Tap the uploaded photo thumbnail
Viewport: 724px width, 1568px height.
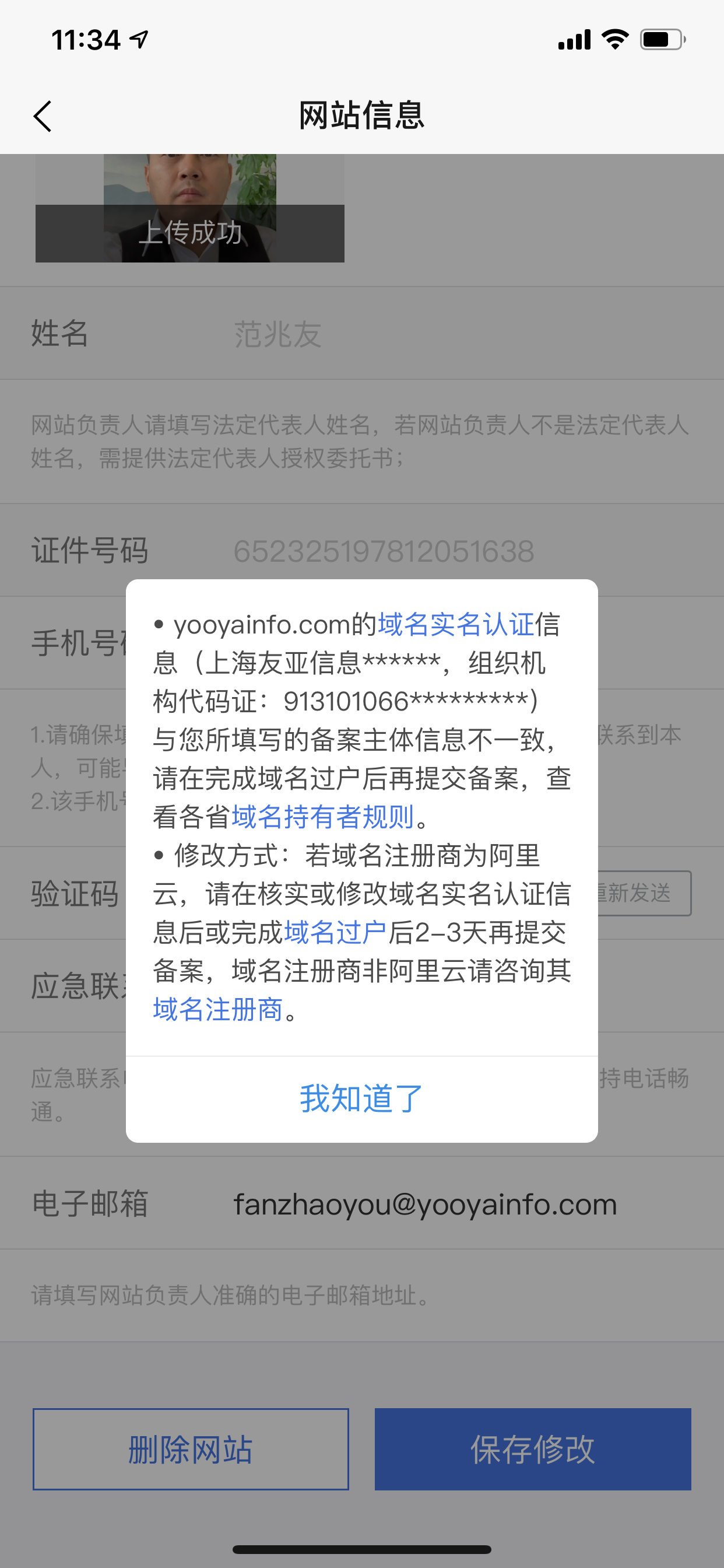point(190,208)
